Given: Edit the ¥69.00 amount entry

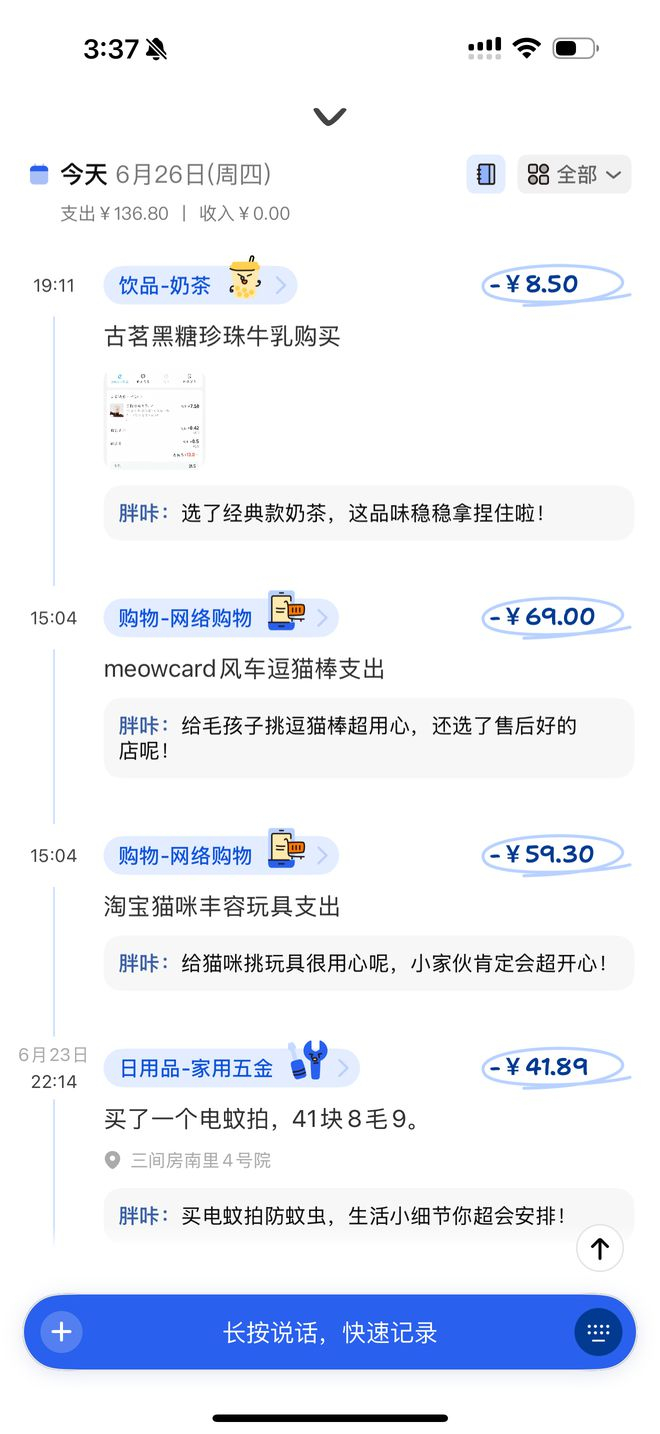Looking at the screenshot, I should pyautogui.click(x=554, y=617).
